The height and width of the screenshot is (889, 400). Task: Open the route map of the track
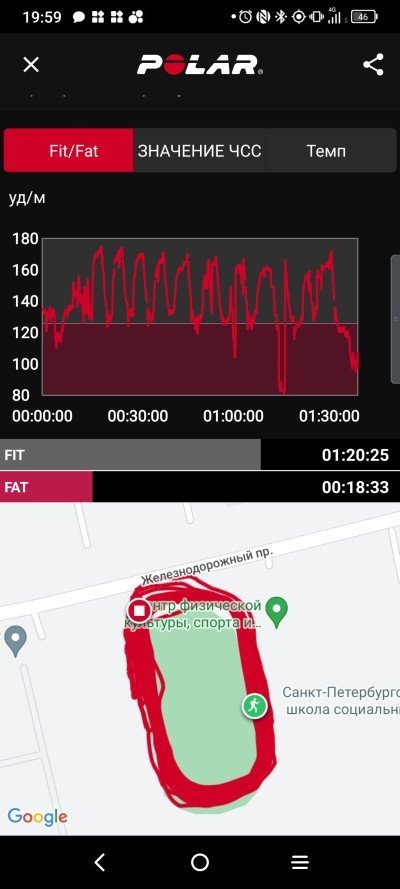point(200,669)
